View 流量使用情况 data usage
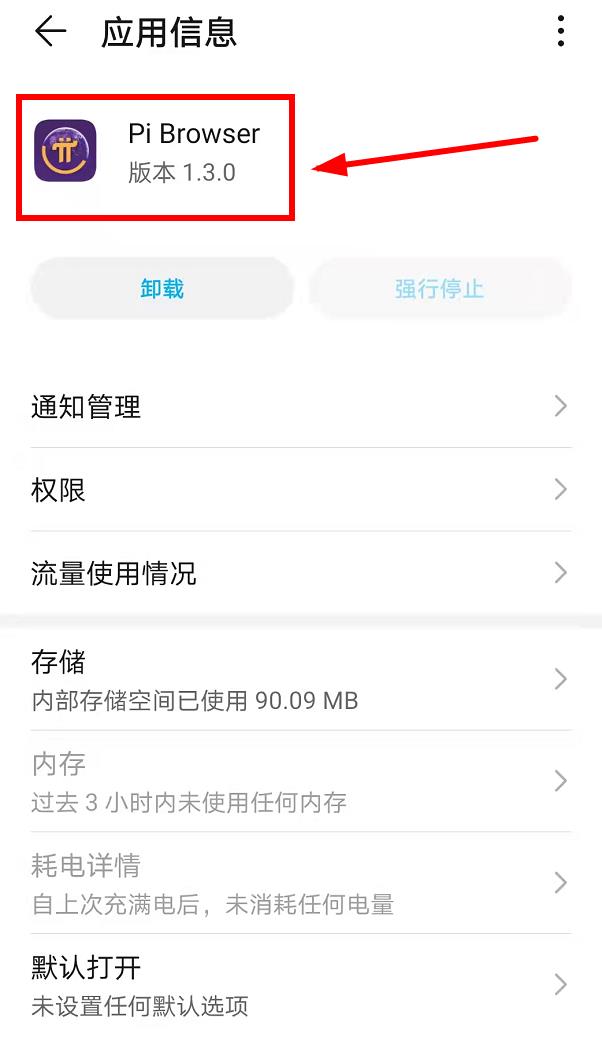The height and width of the screenshot is (1056, 602). coord(301,573)
